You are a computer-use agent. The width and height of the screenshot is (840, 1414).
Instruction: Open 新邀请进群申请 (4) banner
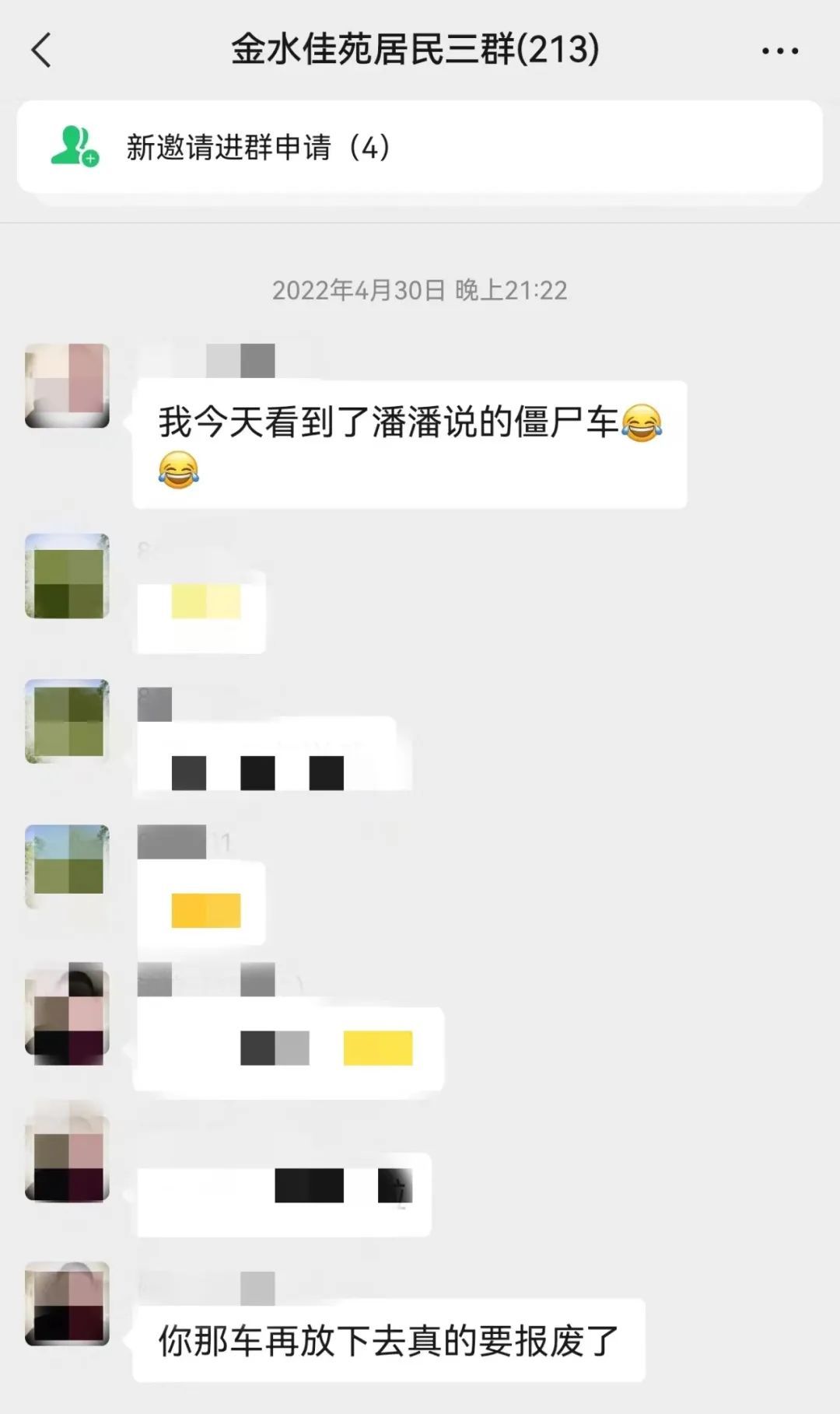419,147
